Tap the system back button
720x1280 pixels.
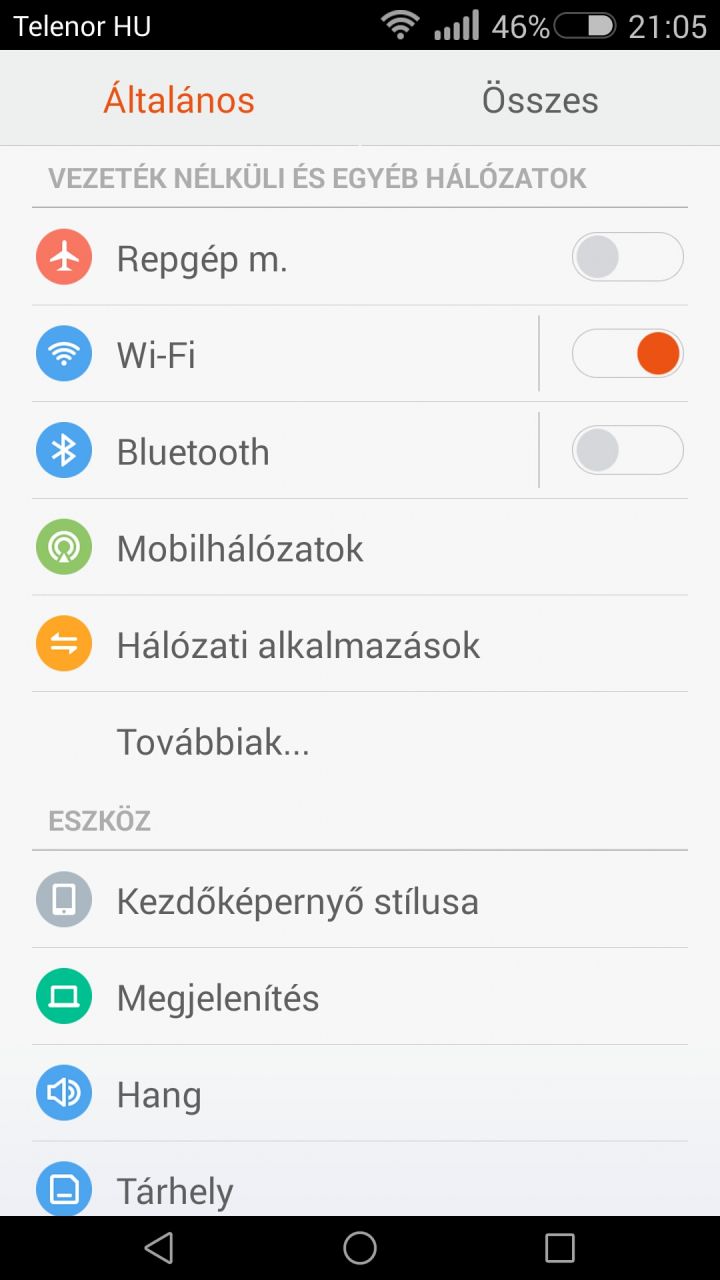[x=159, y=1247]
